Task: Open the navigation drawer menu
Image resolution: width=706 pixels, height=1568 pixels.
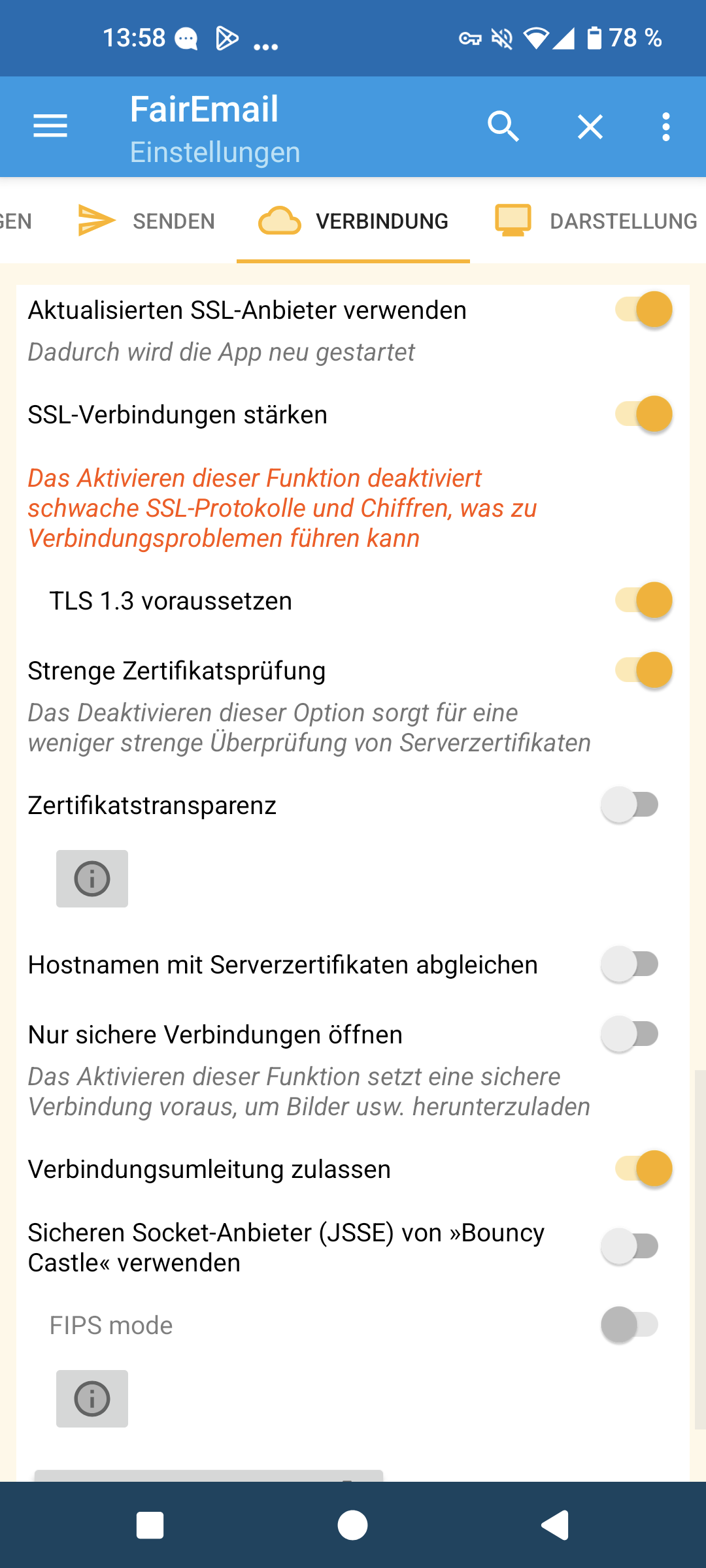Action: click(x=50, y=126)
